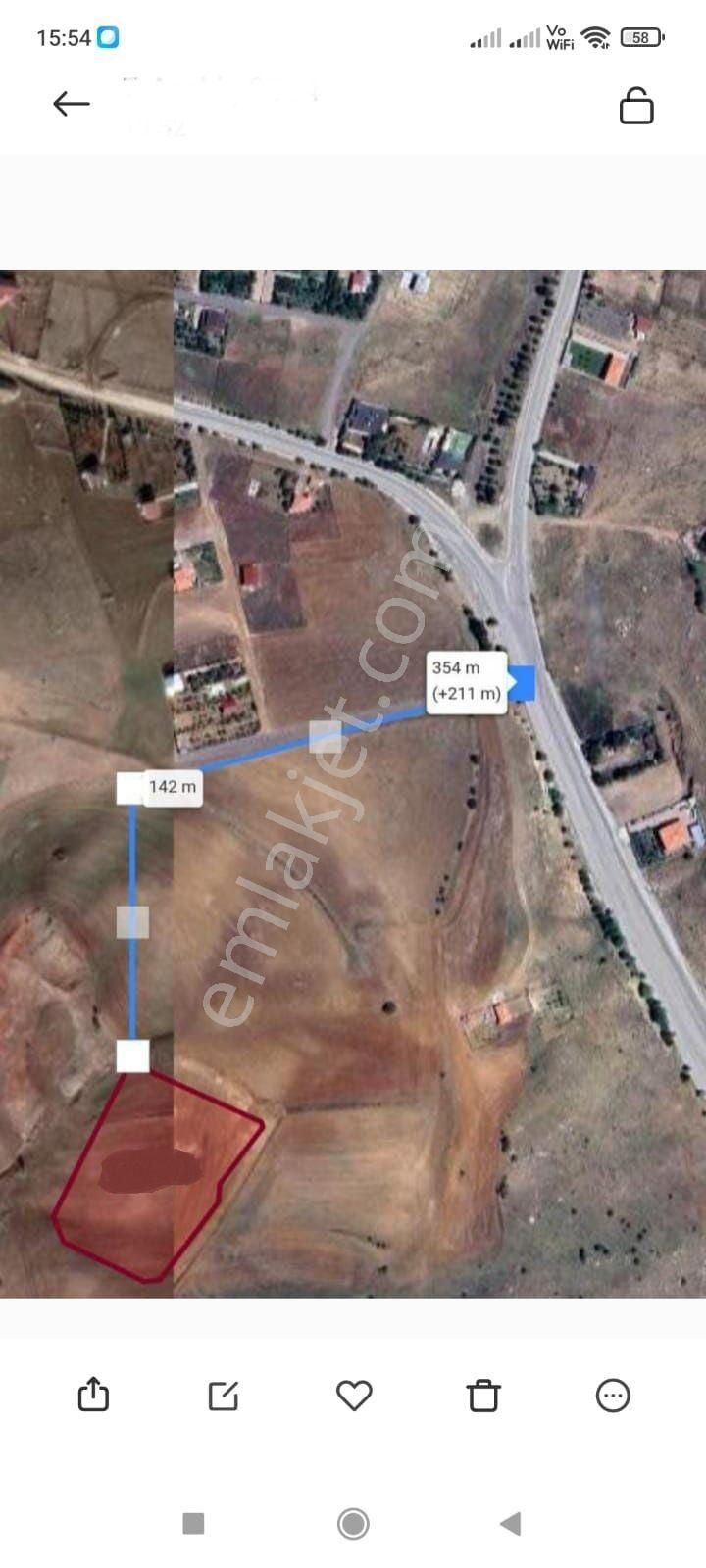Tap the VoWiFi indicator in status bar
The width and height of the screenshot is (706, 1568).
click(557, 37)
